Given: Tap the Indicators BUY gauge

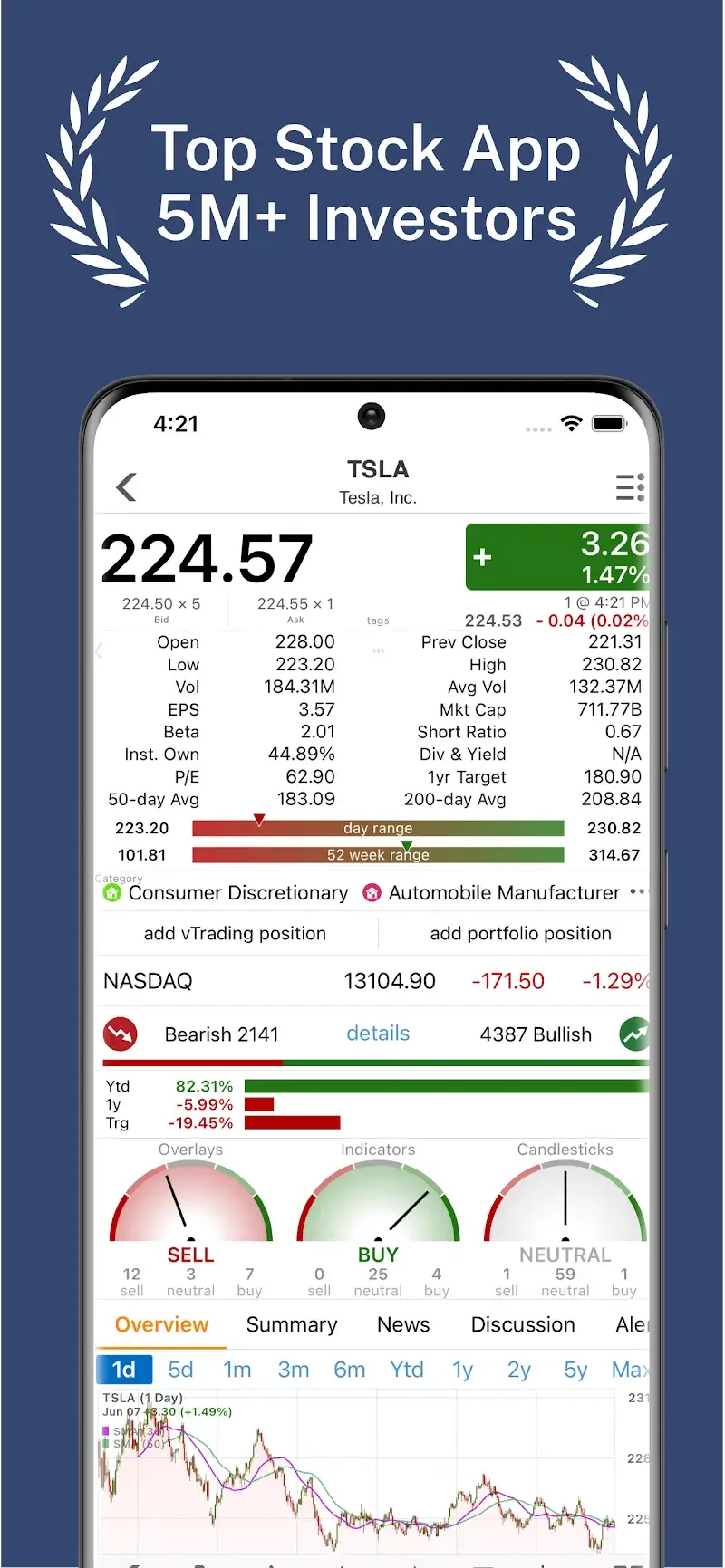Looking at the screenshot, I should point(378,1205).
